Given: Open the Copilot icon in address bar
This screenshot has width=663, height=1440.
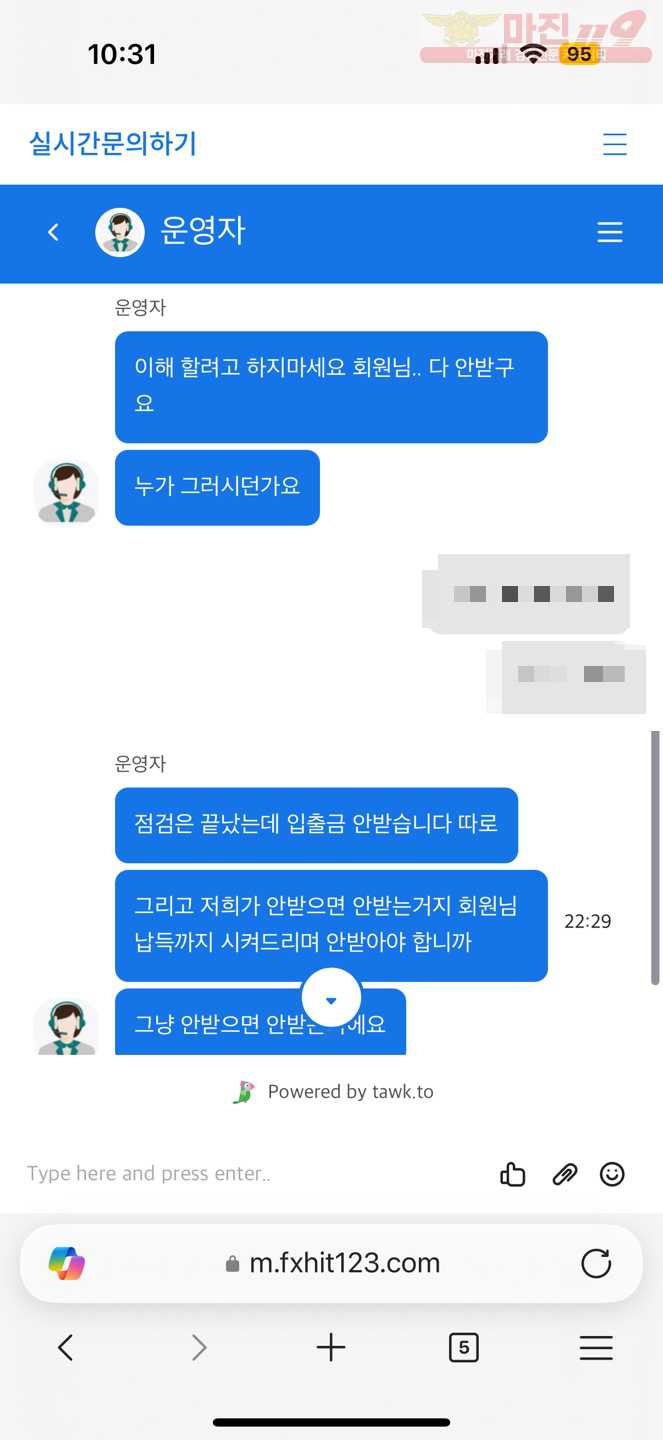Looking at the screenshot, I should click(67, 1263).
